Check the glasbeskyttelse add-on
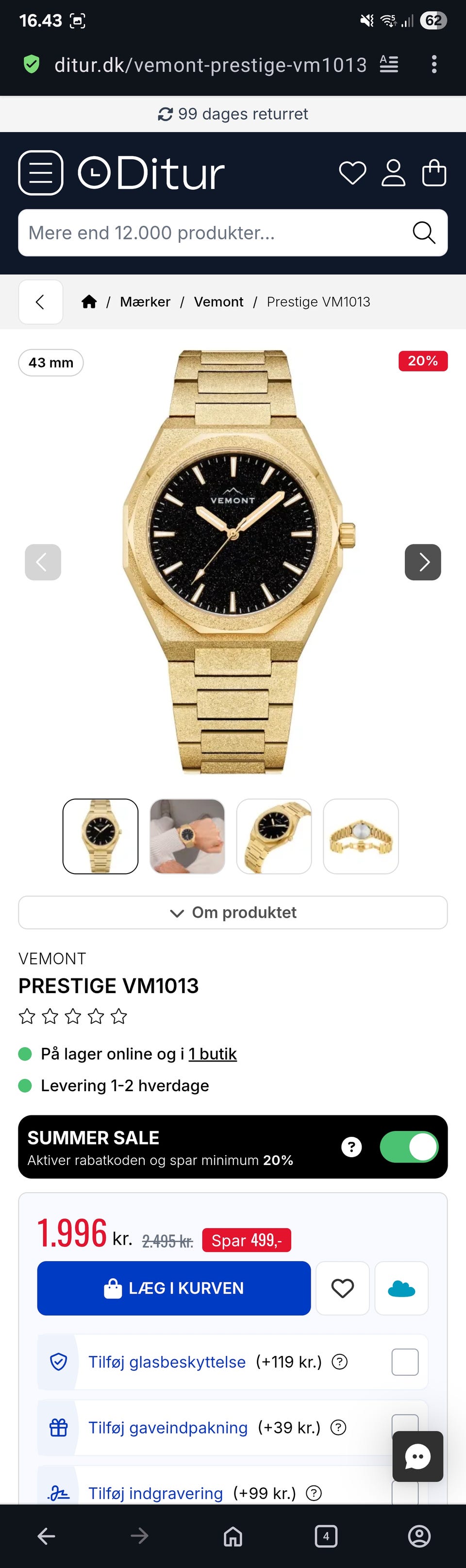 [404, 1362]
